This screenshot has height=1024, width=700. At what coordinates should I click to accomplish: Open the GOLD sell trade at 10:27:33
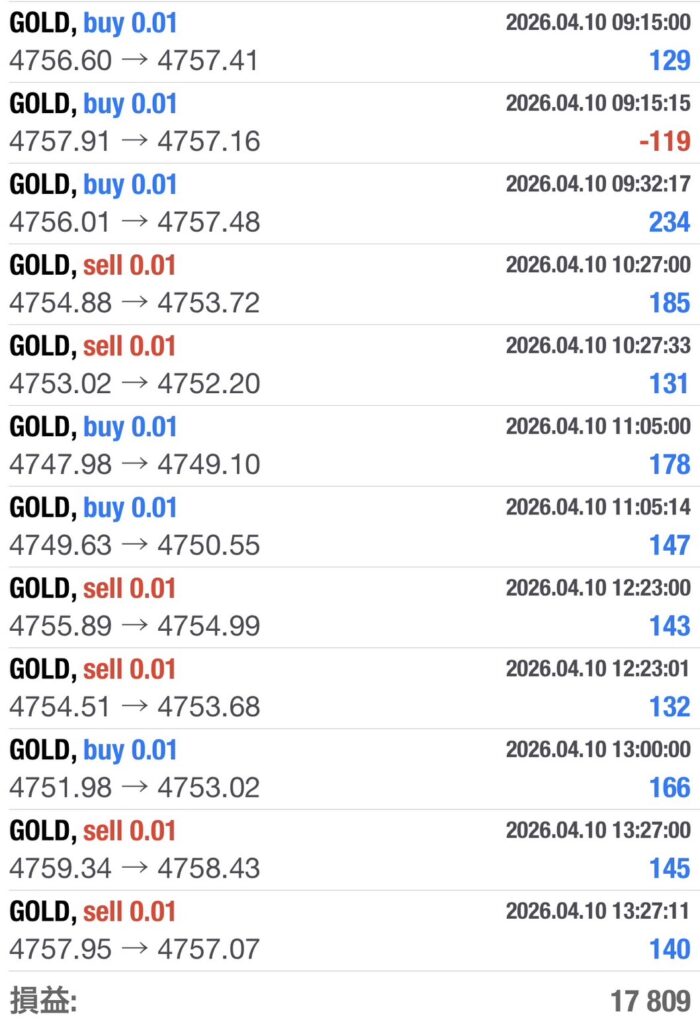click(350, 366)
